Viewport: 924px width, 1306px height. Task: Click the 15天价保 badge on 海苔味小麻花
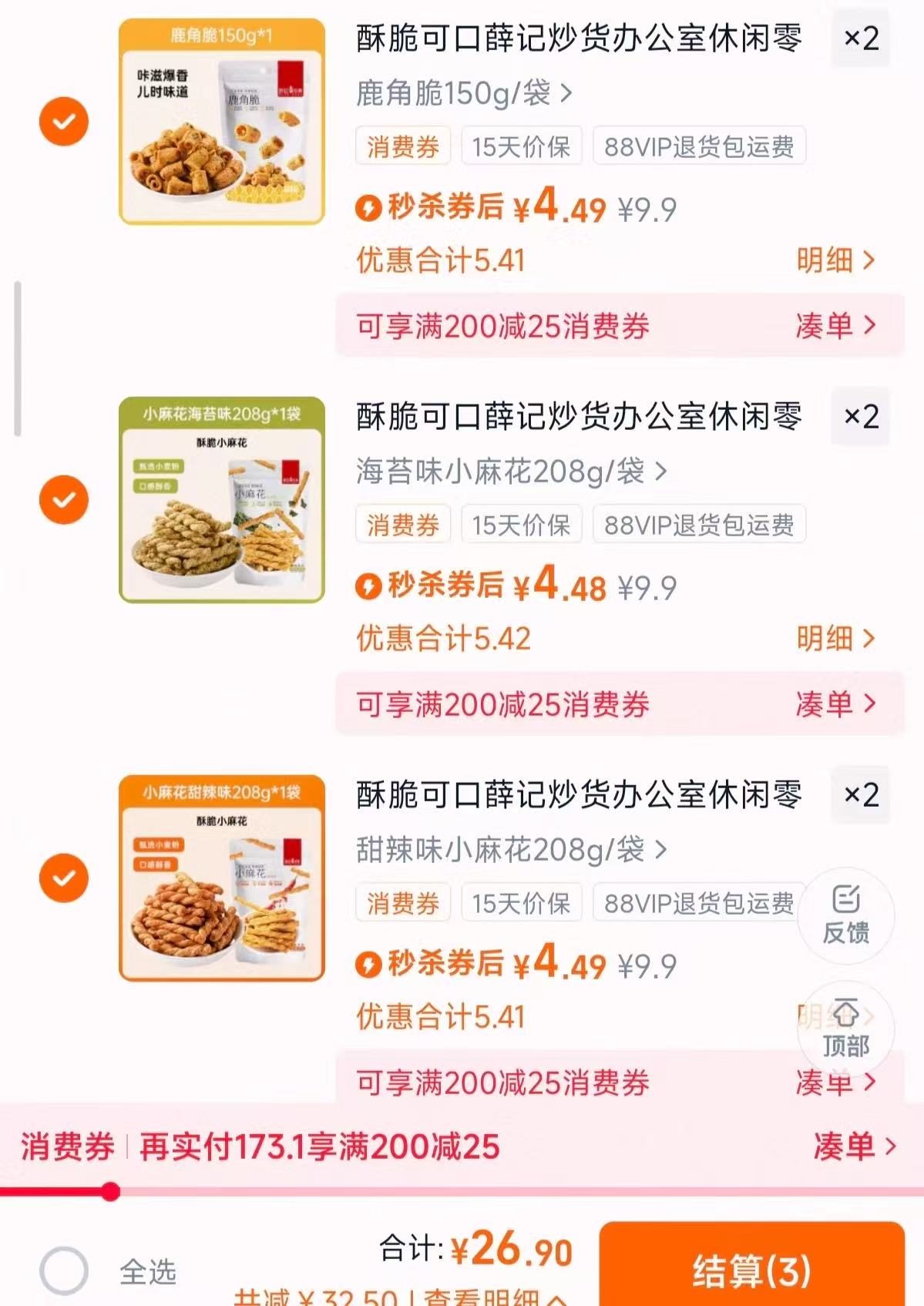tap(521, 525)
